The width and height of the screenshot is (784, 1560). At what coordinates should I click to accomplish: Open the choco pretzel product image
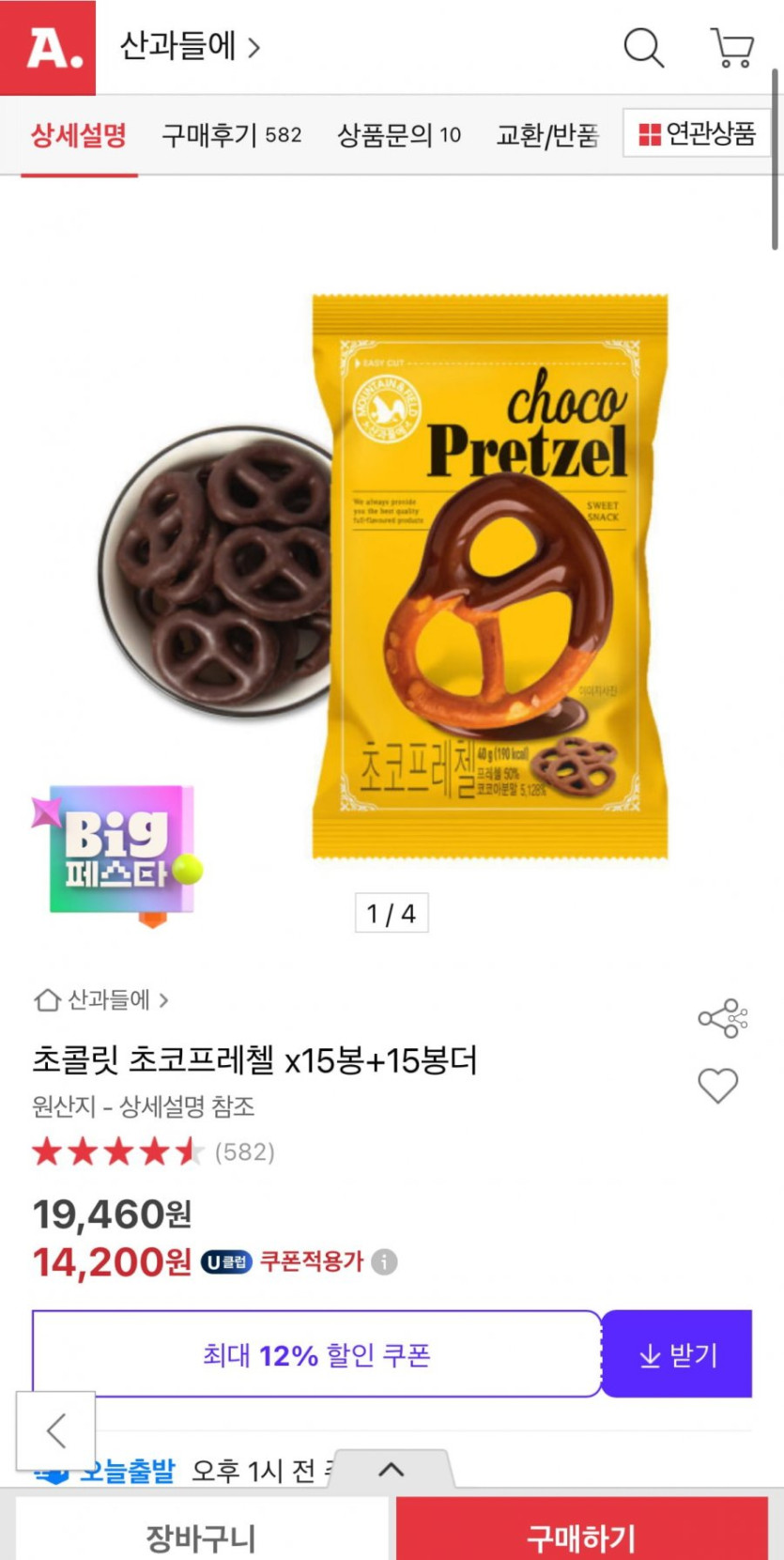click(x=488, y=576)
